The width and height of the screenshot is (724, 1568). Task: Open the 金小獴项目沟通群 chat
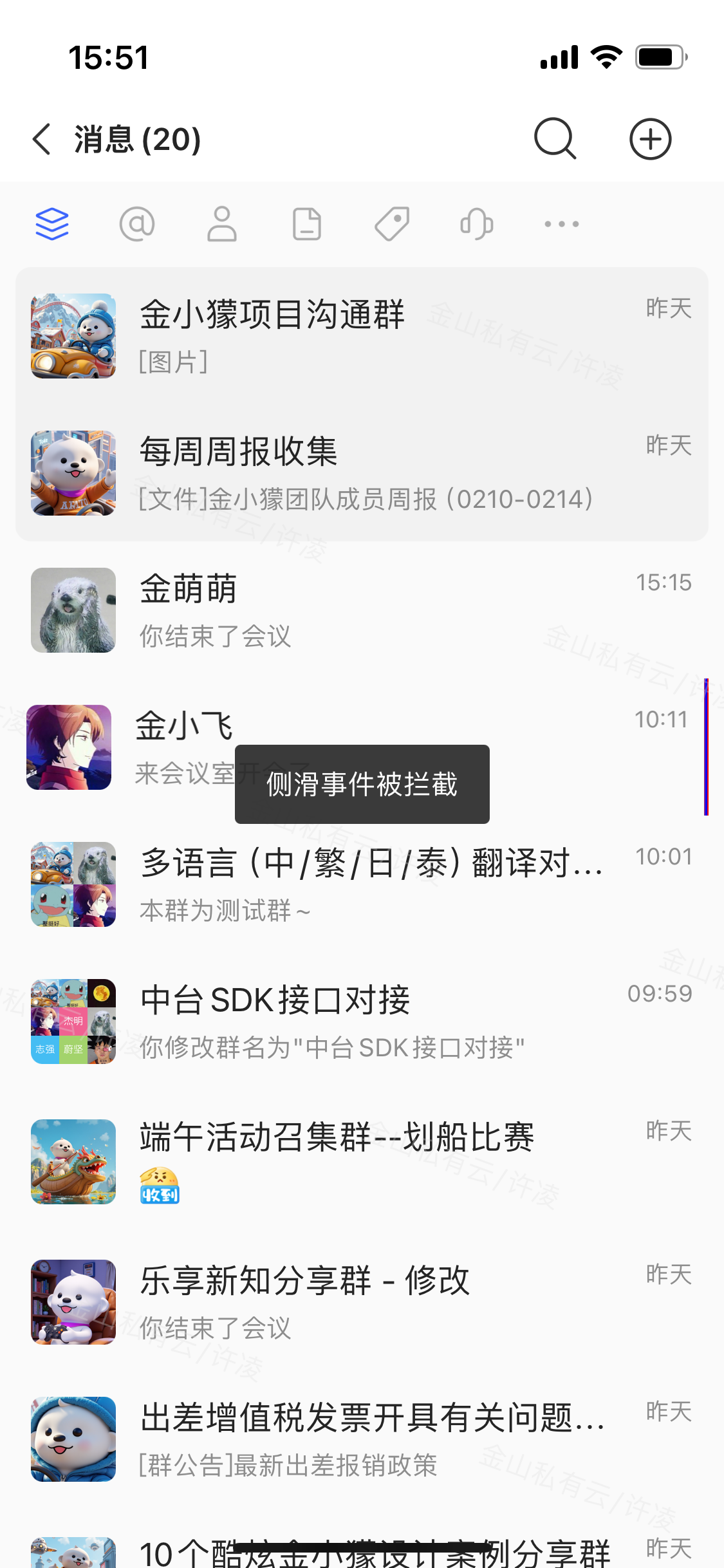pos(360,336)
